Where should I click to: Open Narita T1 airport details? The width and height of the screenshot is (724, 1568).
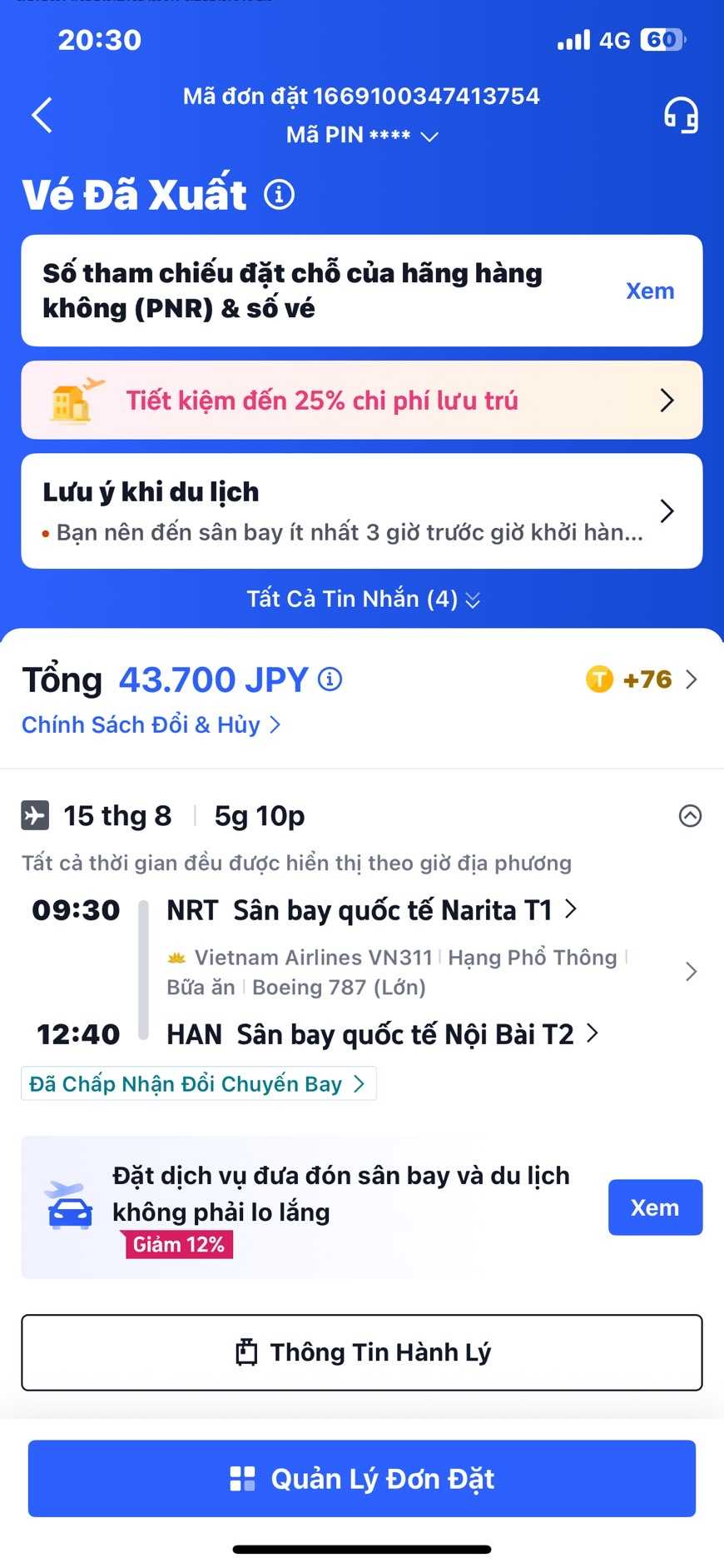pyautogui.click(x=372, y=910)
